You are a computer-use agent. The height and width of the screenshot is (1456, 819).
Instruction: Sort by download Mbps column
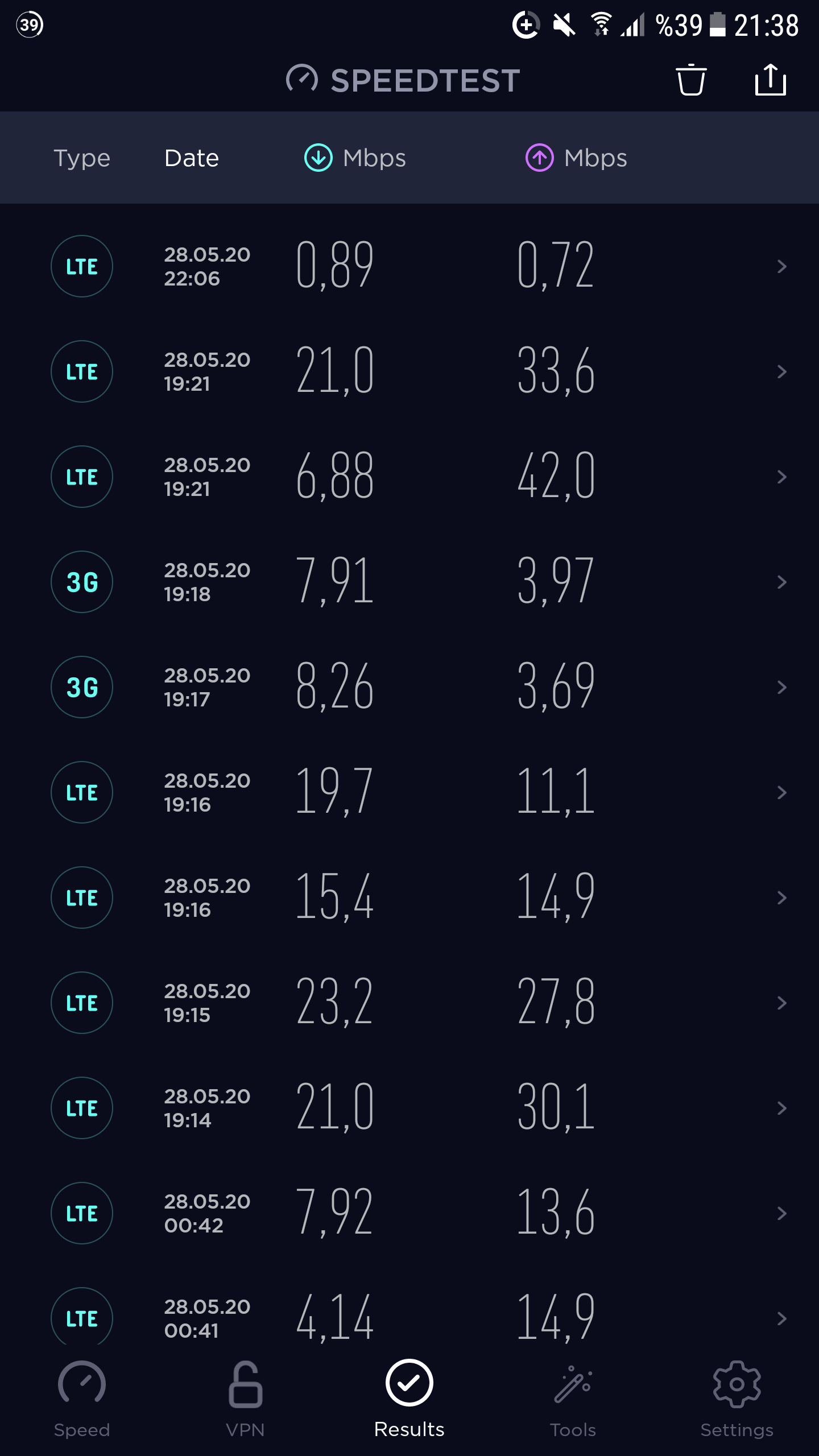pos(355,158)
